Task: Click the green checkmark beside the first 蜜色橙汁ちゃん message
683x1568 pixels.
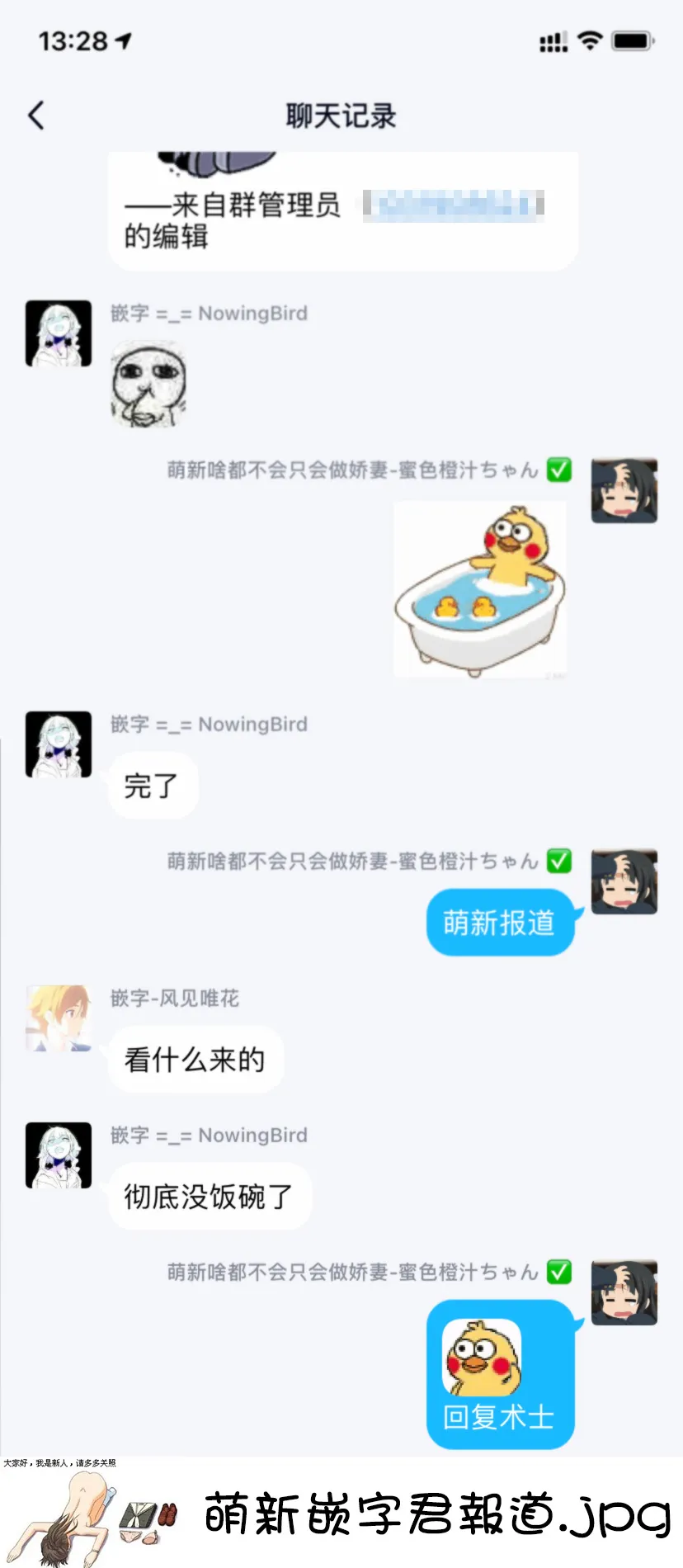Action: tap(560, 470)
